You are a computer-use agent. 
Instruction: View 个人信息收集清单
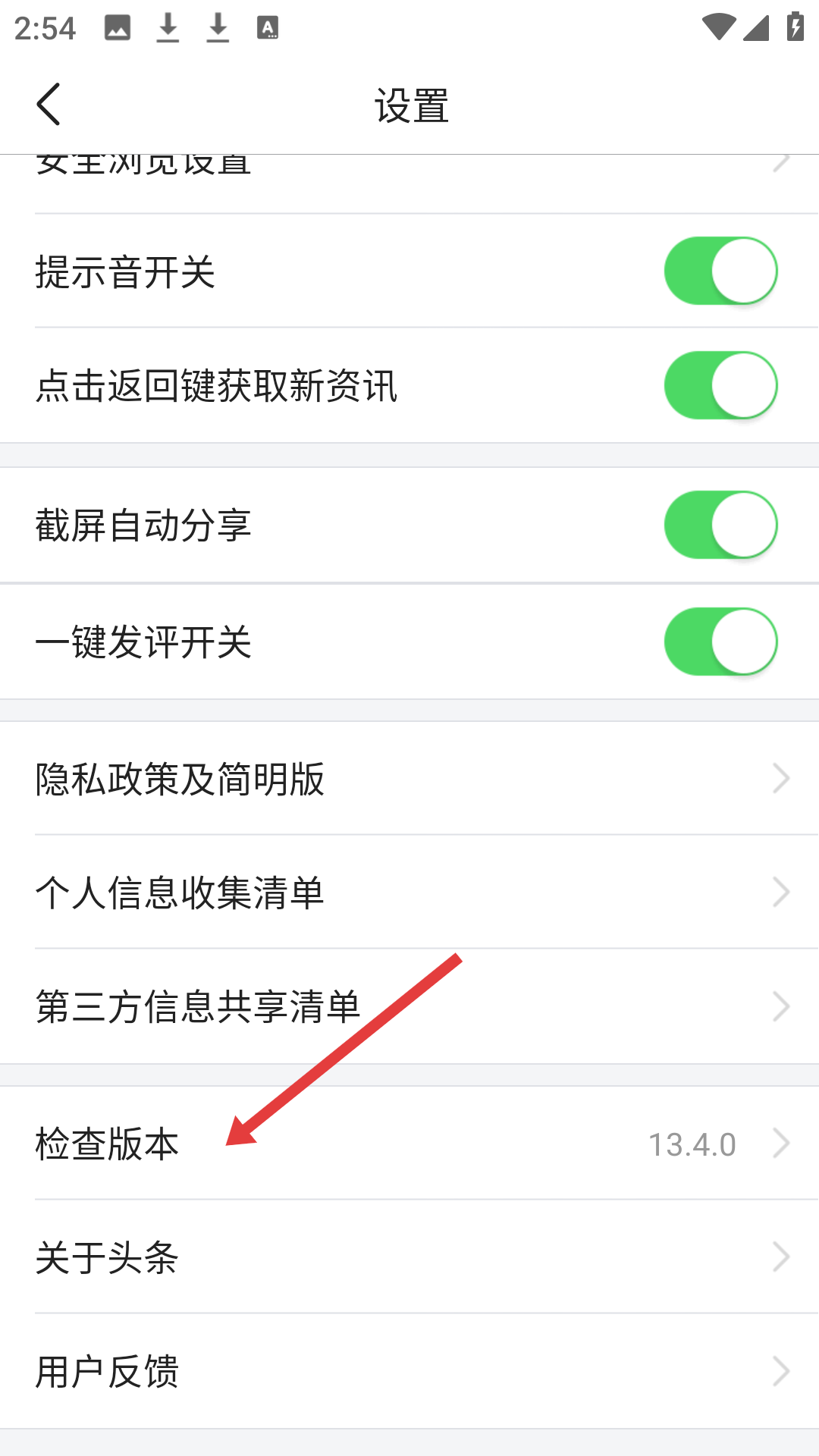tap(409, 893)
